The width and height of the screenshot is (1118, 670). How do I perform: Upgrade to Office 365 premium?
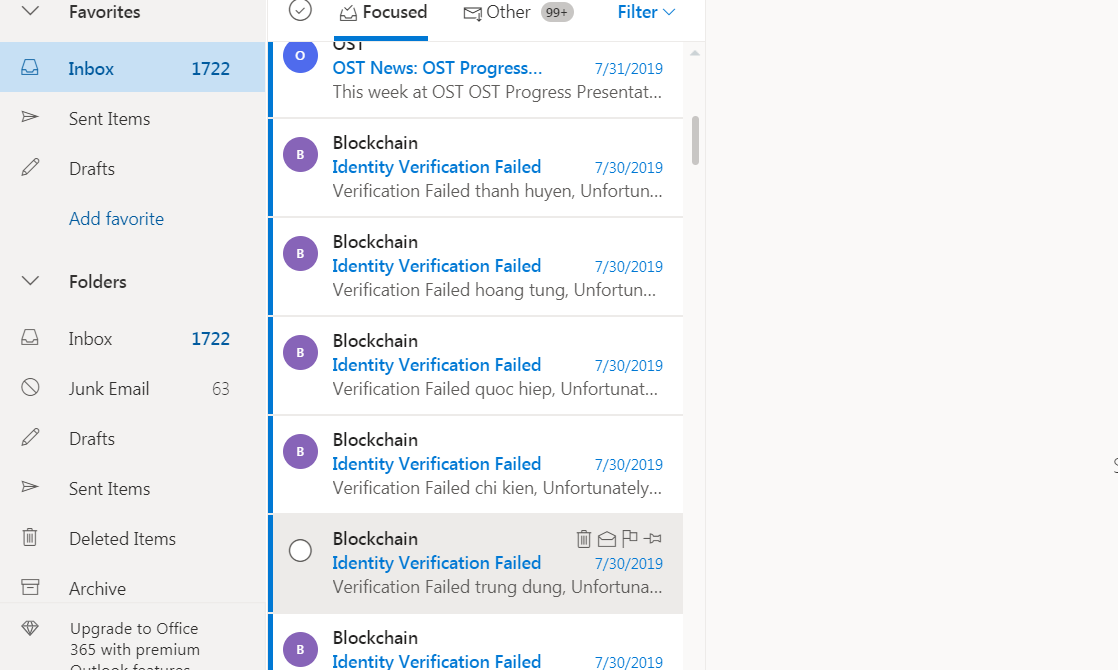pos(134,639)
